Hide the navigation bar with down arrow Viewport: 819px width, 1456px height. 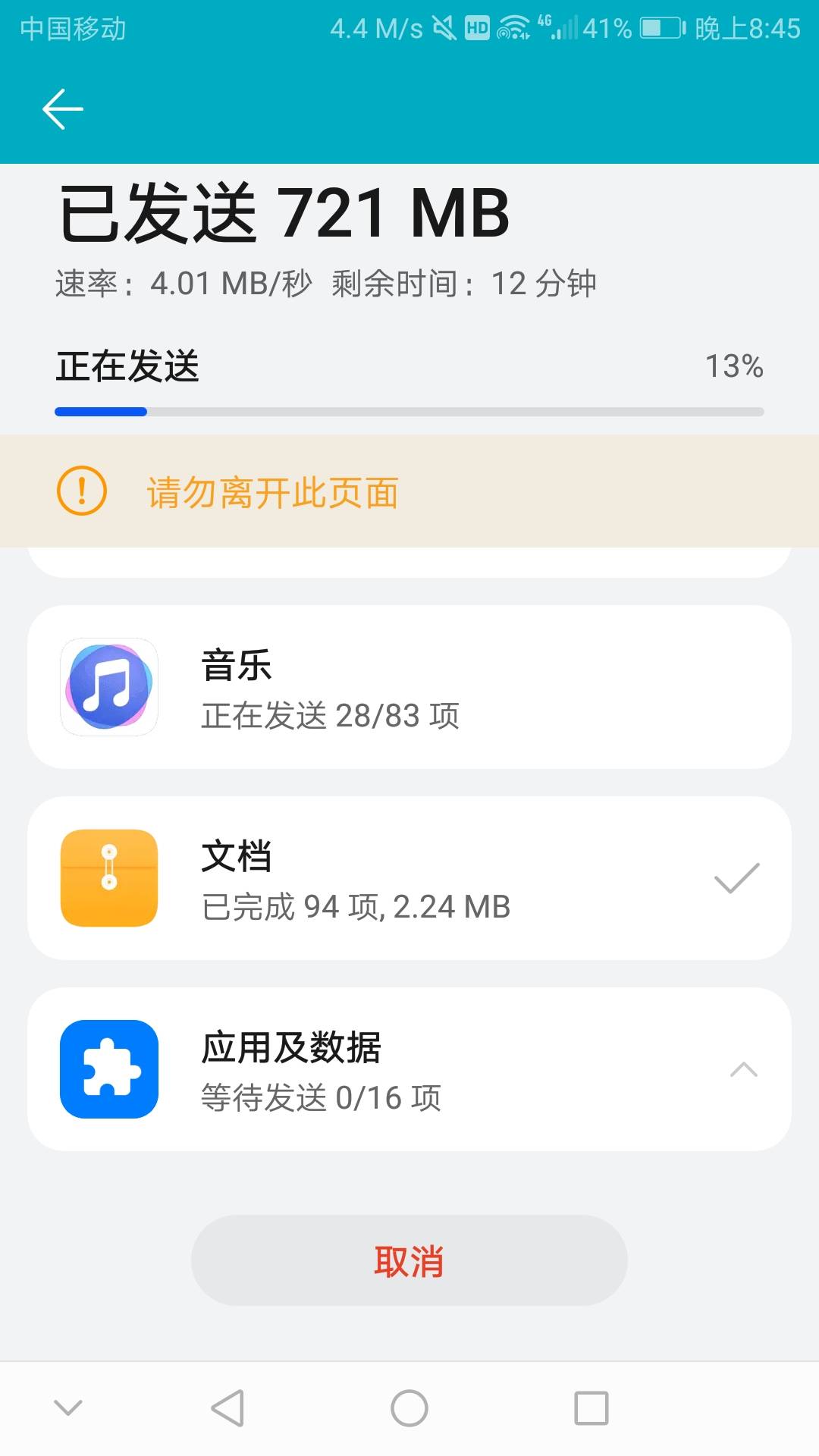pyautogui.click(x=68, y=1408)
